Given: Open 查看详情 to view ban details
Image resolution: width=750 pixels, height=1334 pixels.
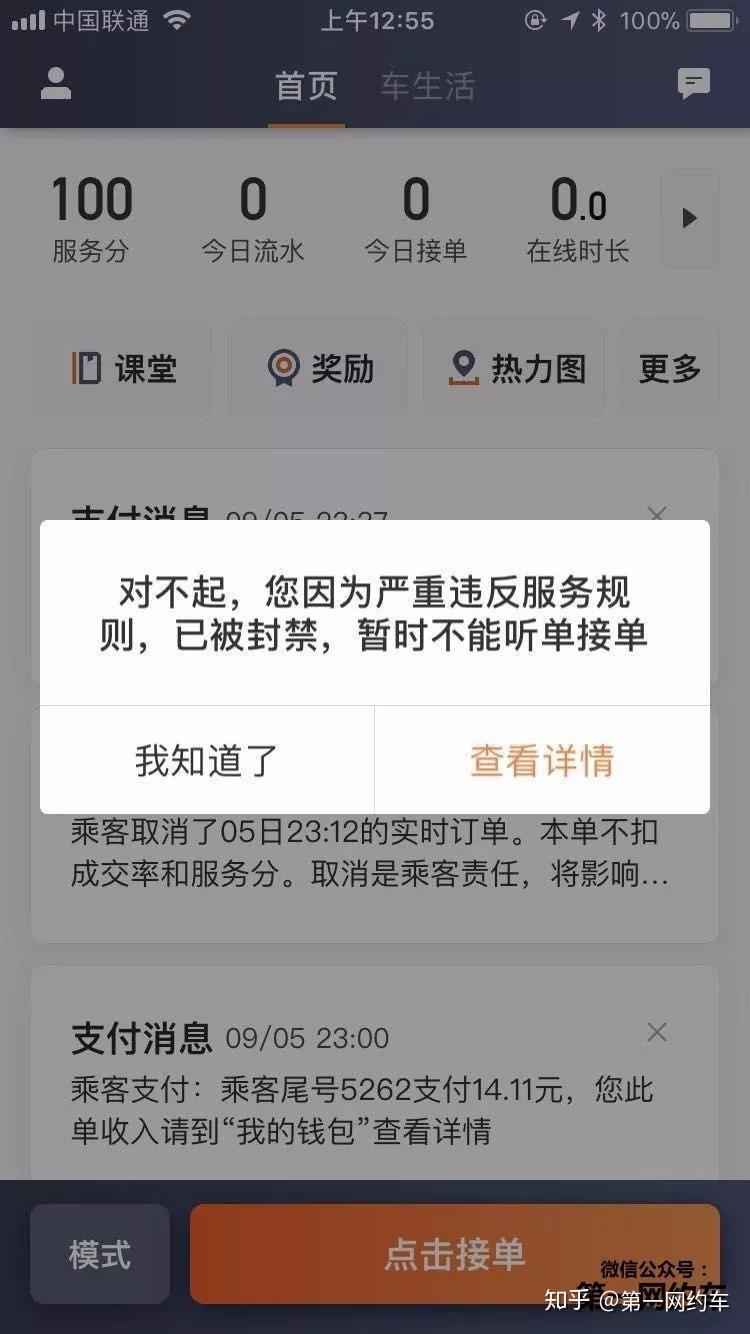Looking at the screenshot, I should coord(544,760).
